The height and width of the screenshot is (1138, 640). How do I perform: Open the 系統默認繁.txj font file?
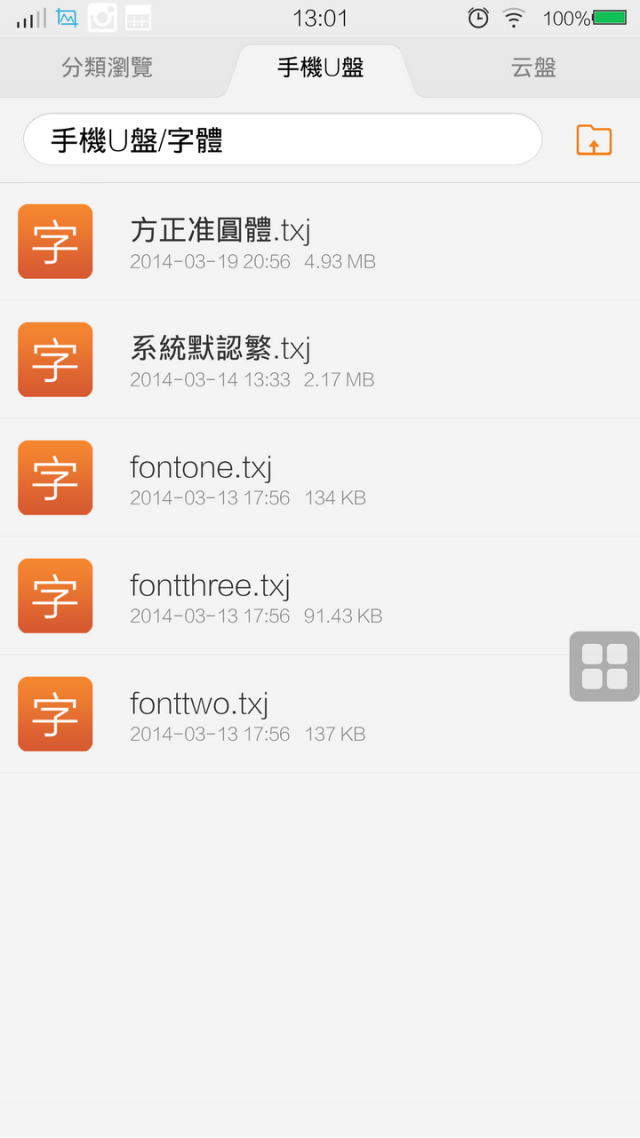[320, 360]
